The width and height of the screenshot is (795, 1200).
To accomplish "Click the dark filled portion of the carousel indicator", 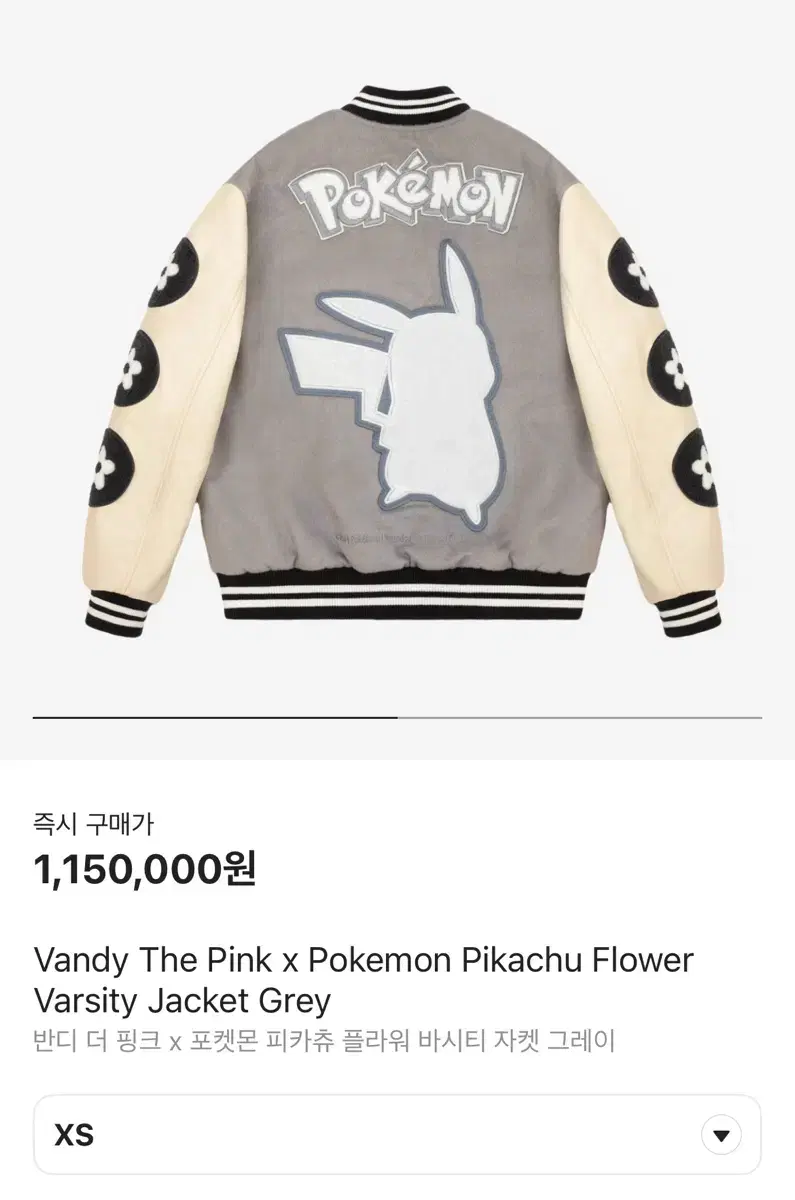I will [x=215, y=719].
